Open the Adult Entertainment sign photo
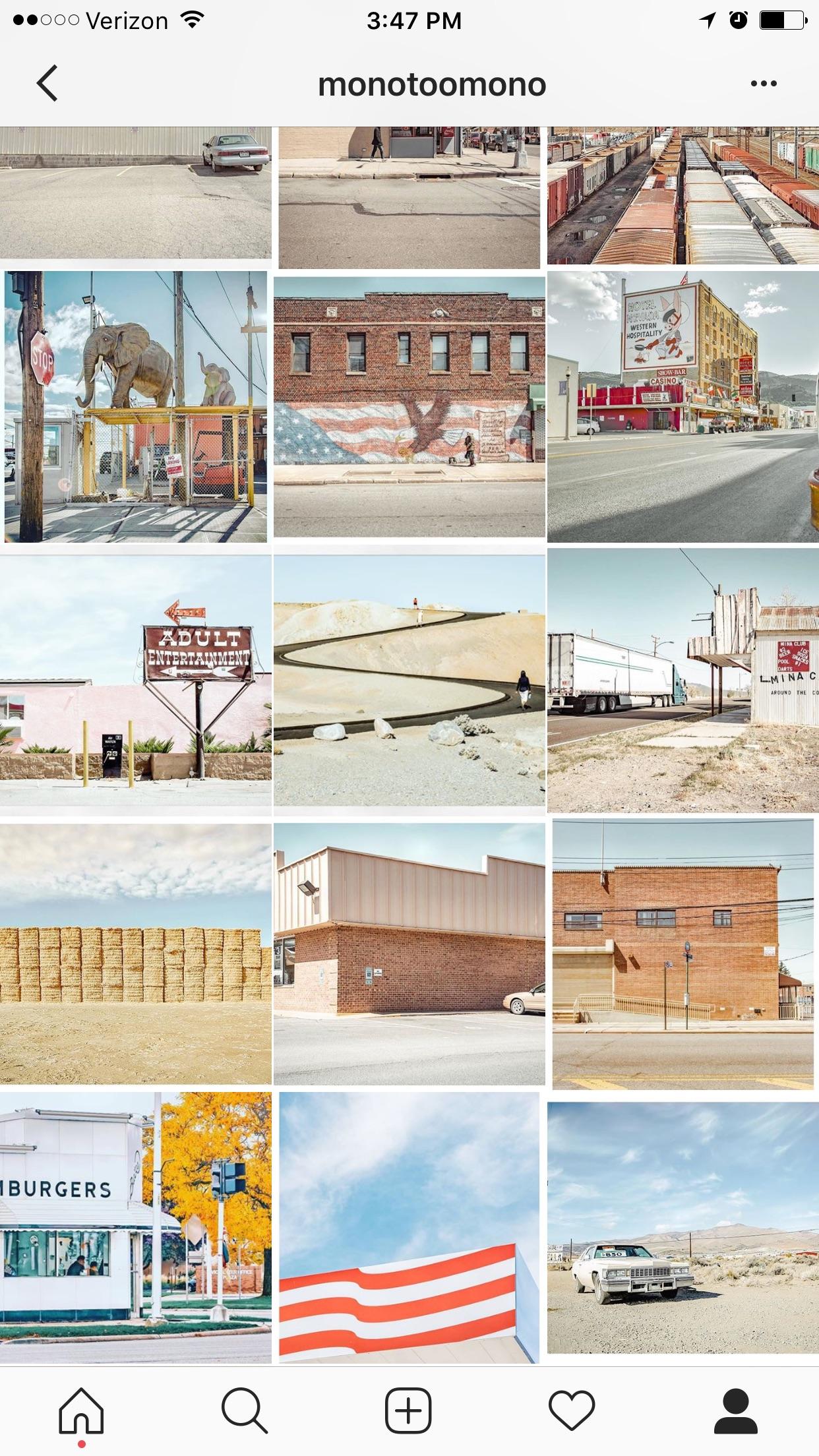Viewport: 819px width, 1456px height. click(x=136, y=681)
